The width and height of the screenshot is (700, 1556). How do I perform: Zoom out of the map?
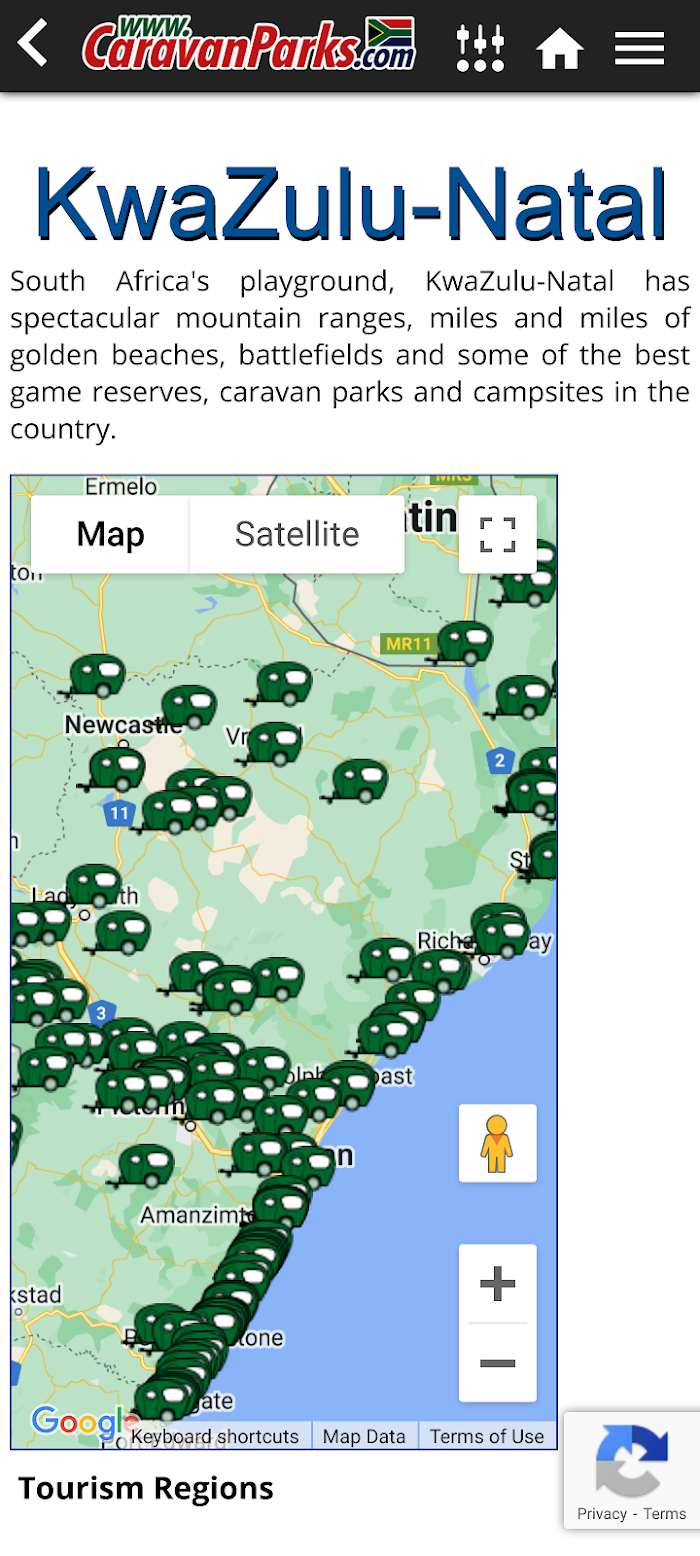click(498, 1363)
